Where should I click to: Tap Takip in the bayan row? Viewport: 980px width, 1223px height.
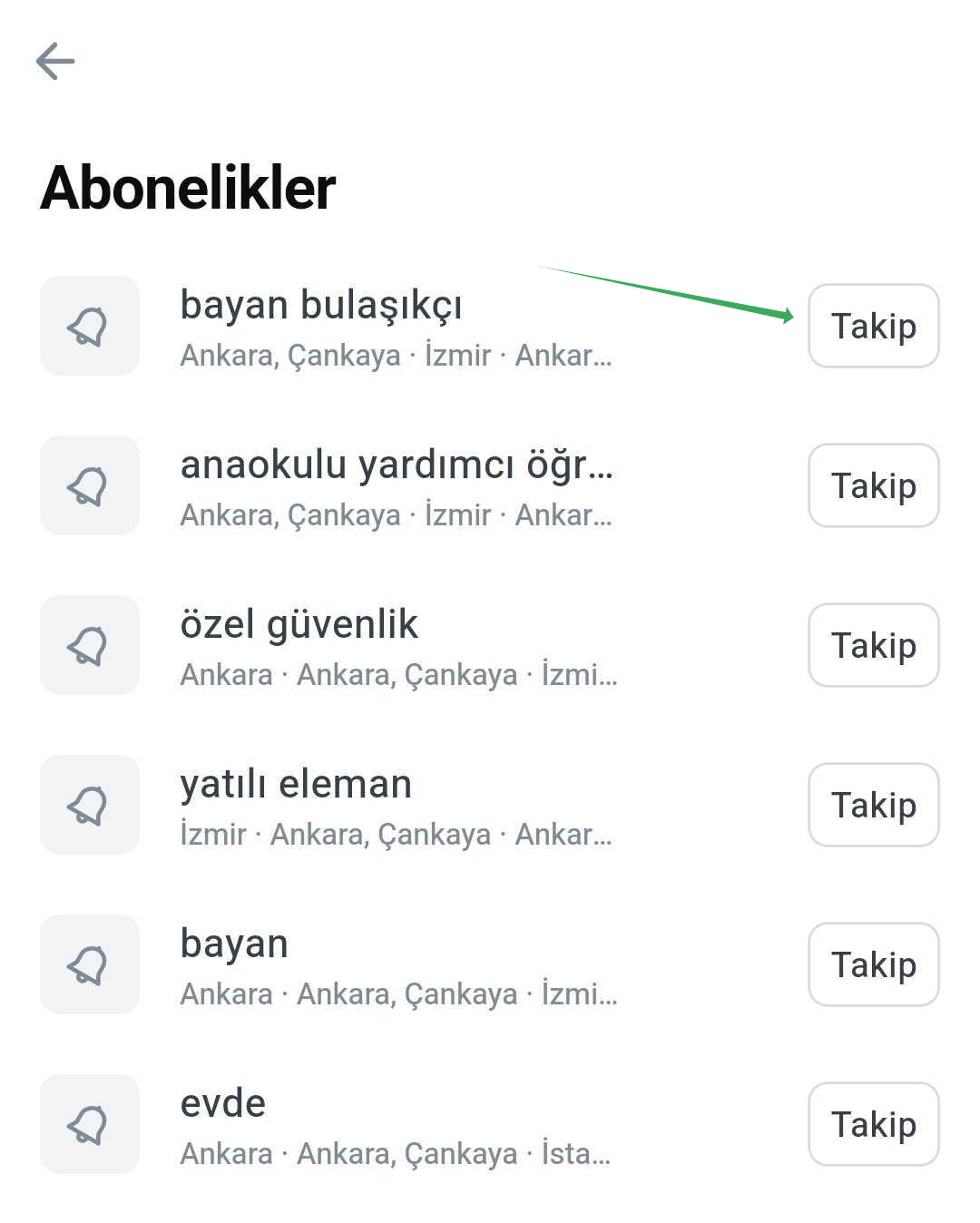point(873,964)
